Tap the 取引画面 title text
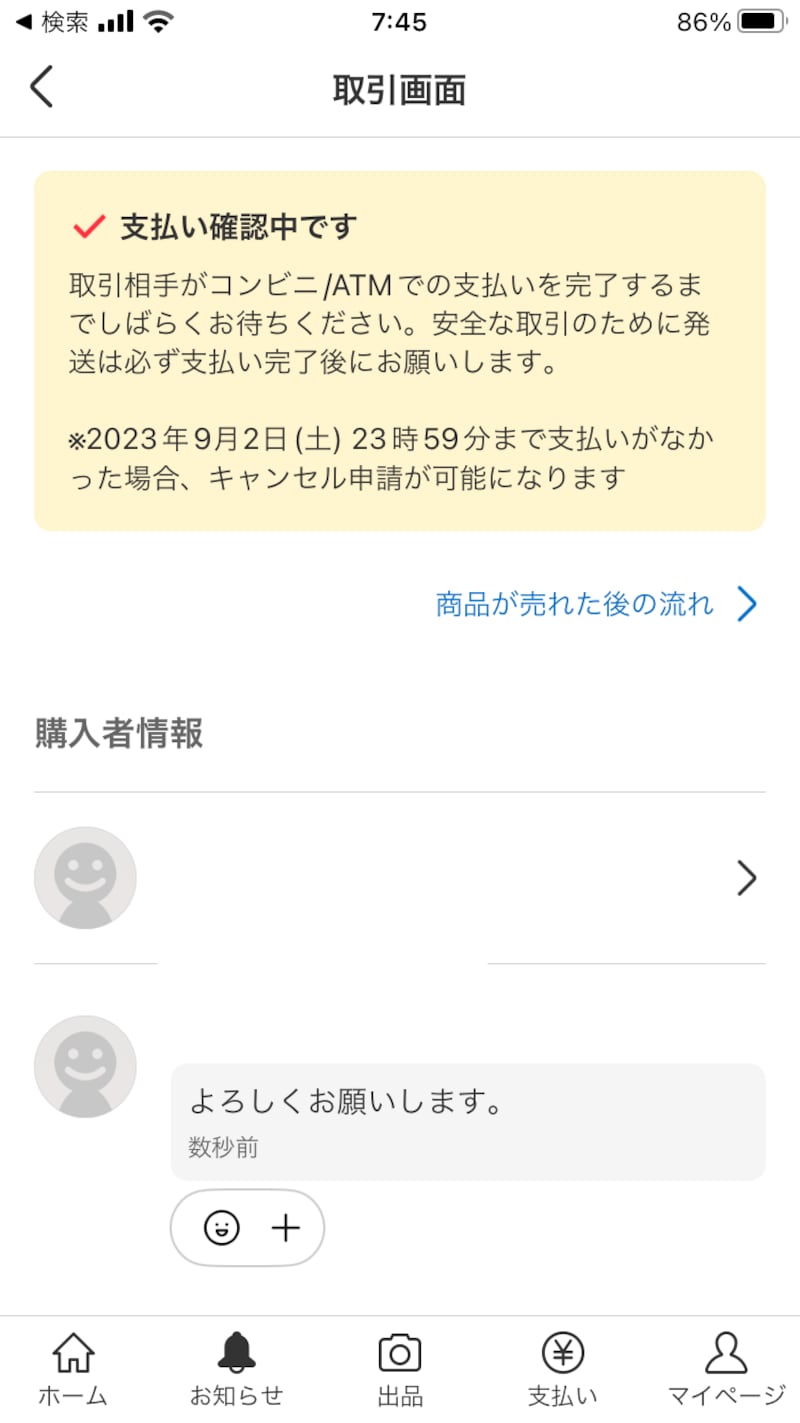The height and width of the screenshot is (1423, 800). pyautogui.click(x=400, y=89)
